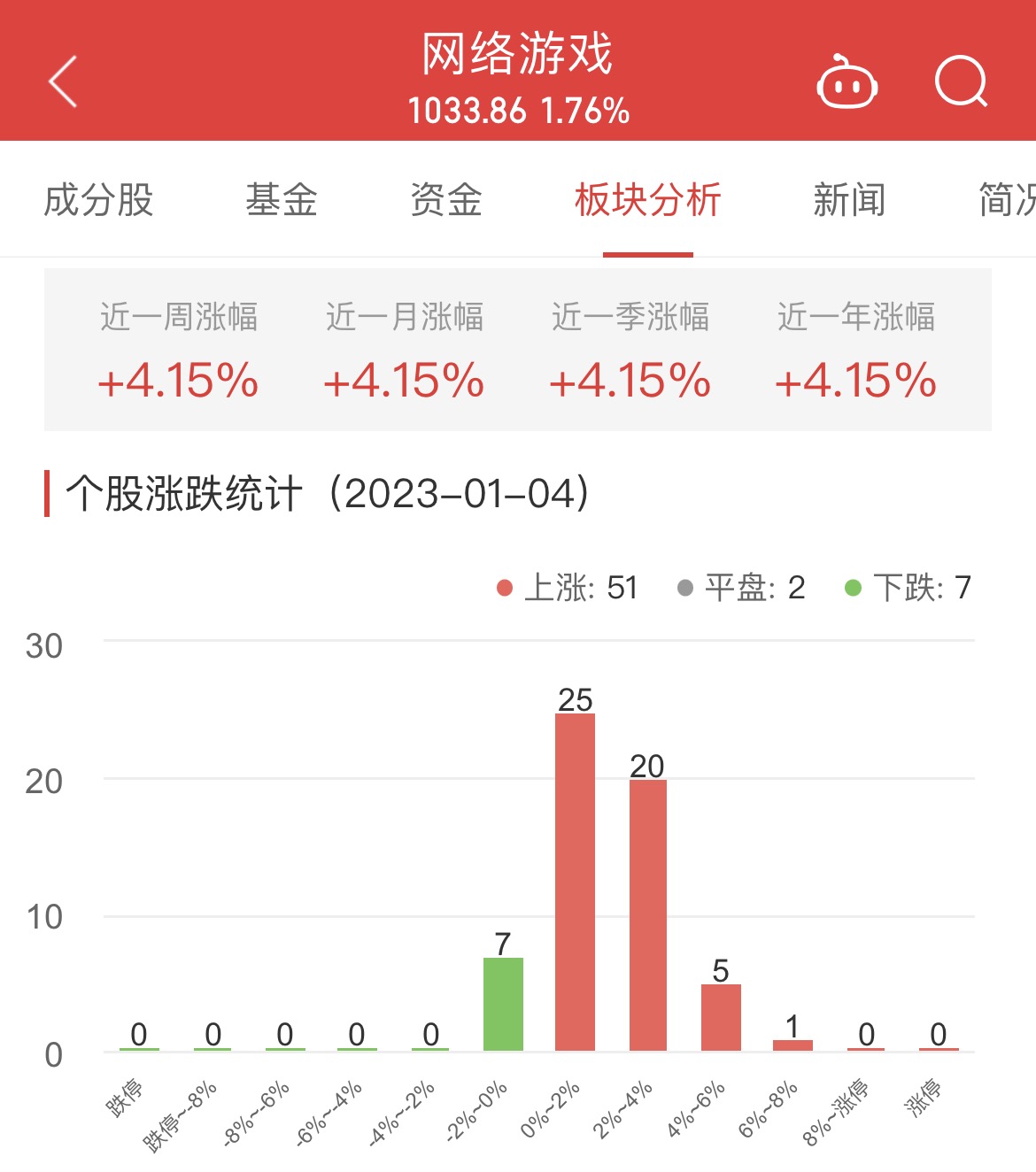This screenshot has height=1172, width=1036.
Task: Switch to the 成分股 tab
Action: point(98,200)
